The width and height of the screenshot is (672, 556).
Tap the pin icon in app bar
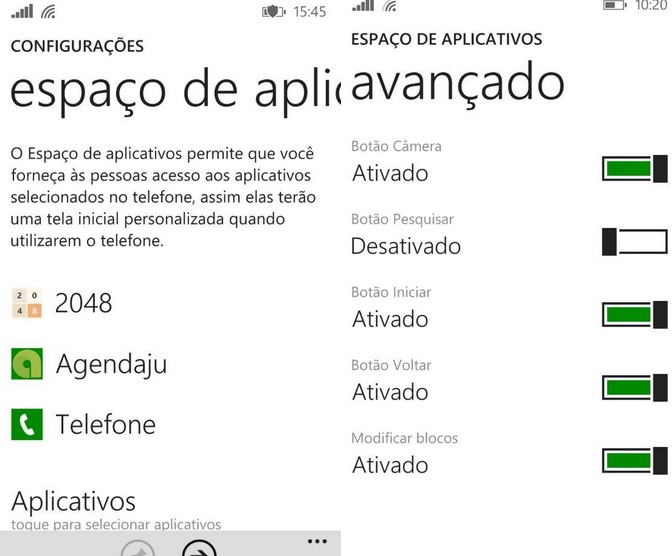[x=137, y=548]
